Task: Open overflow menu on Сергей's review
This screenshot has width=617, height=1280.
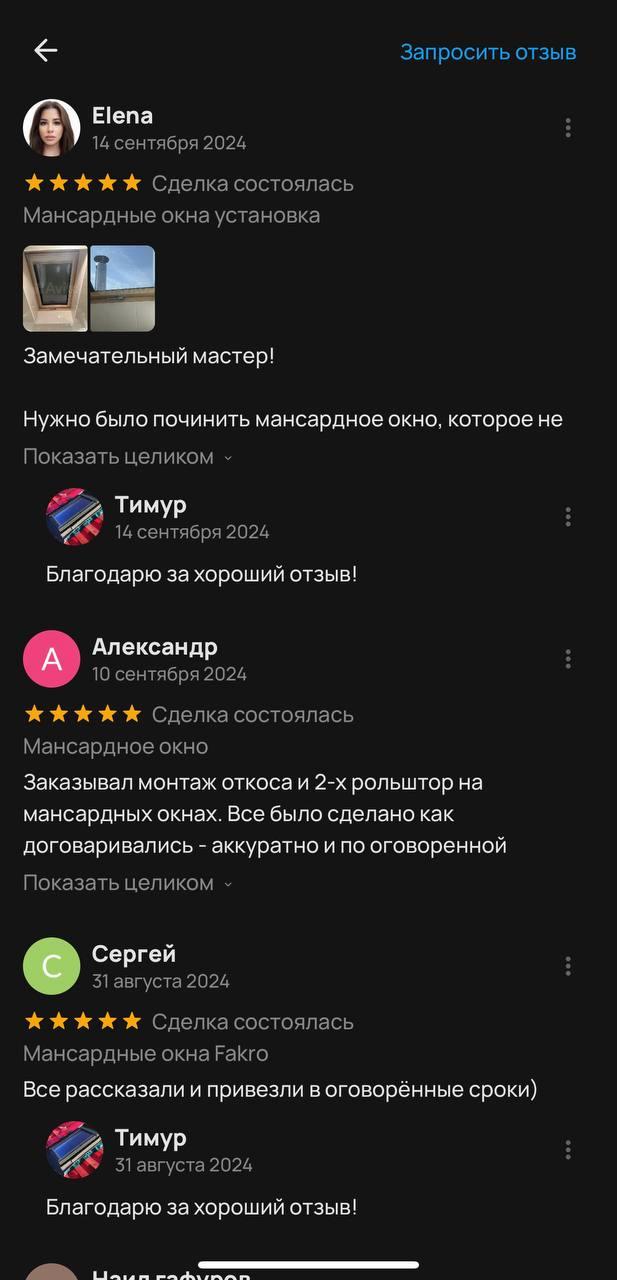Action: [x=568, y=966]
